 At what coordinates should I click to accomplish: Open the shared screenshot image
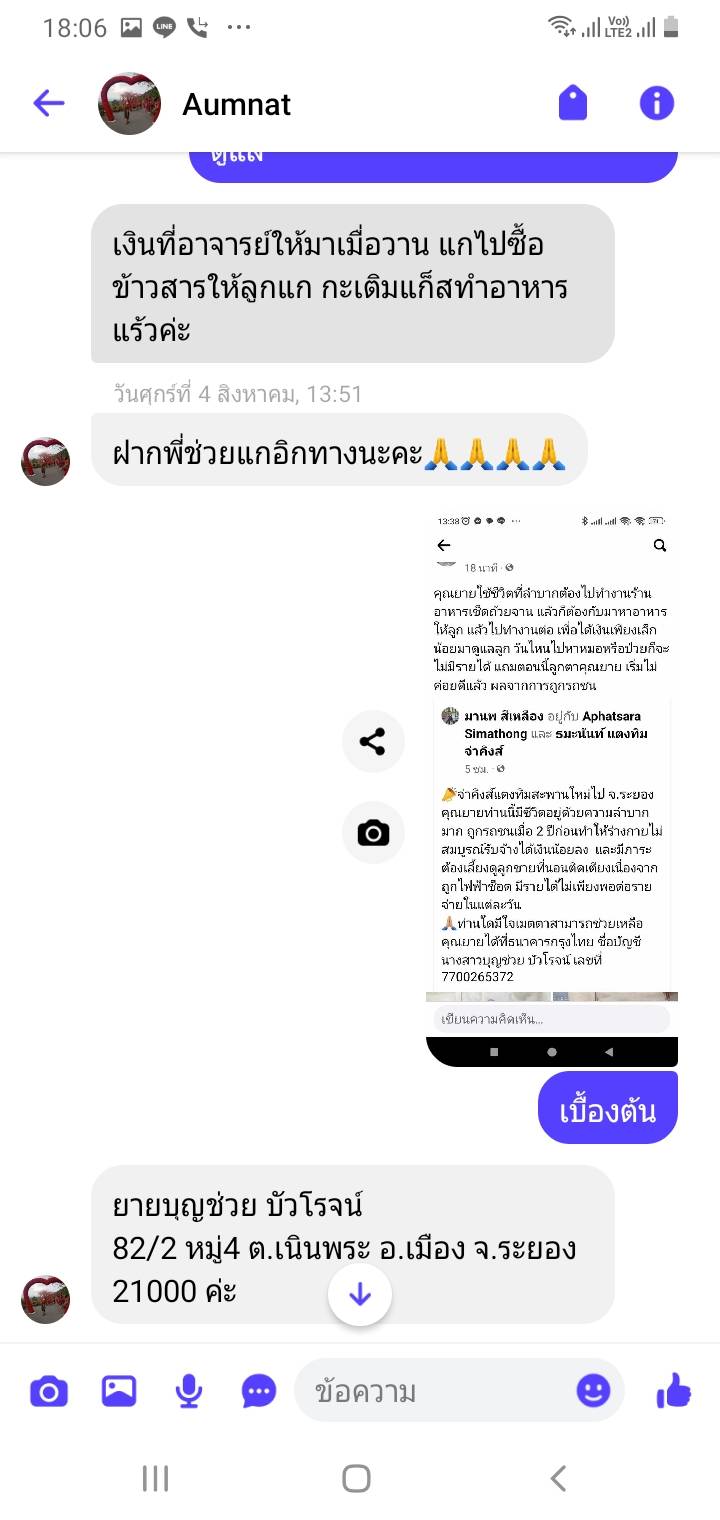tap(552, 788)
